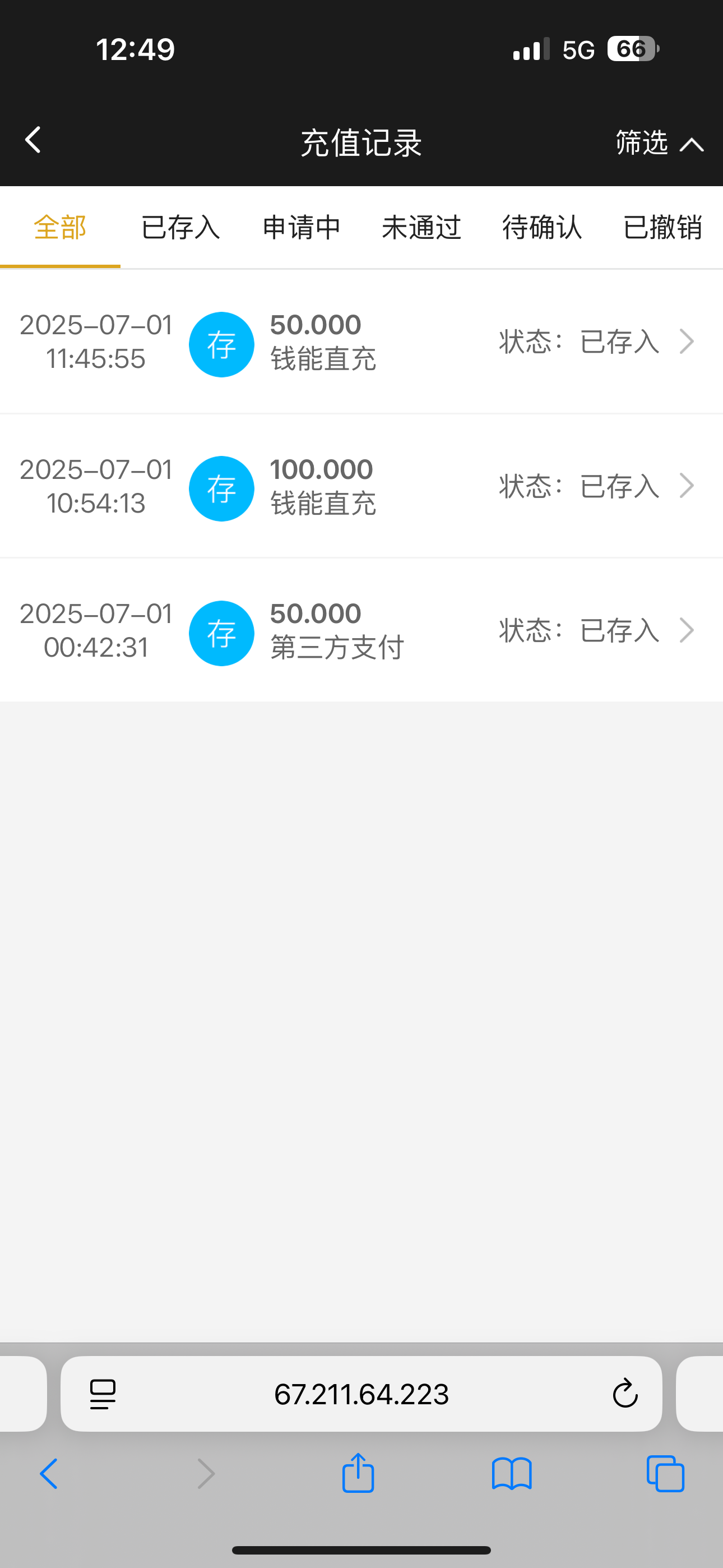The image size is (723, 1568).
Task: Open the 11:45:55 deposit of 50.000
Action: pyautogui.click(x=361, y=342)
